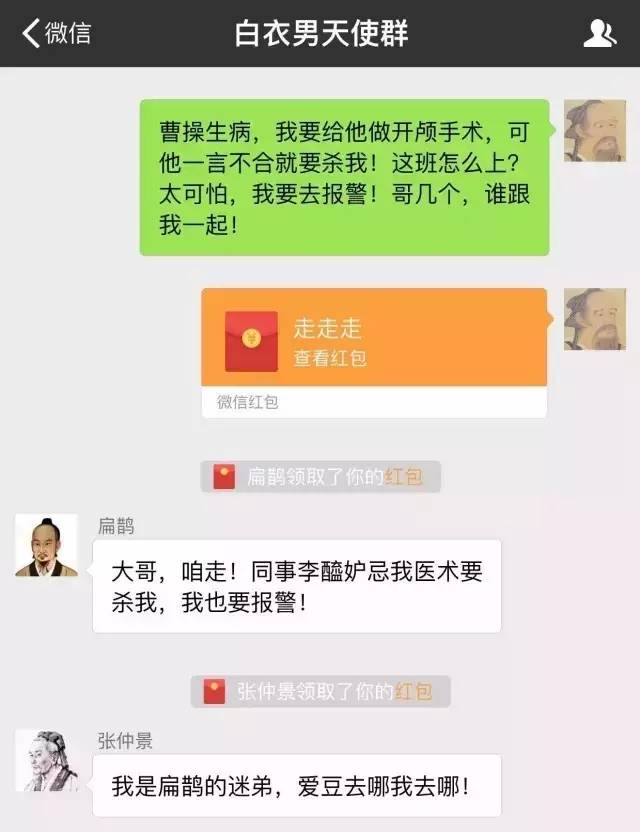This screenshot has width=640, height=832.
Task: Go back to the 微信 chat list
Action: (x=56, y=33)
